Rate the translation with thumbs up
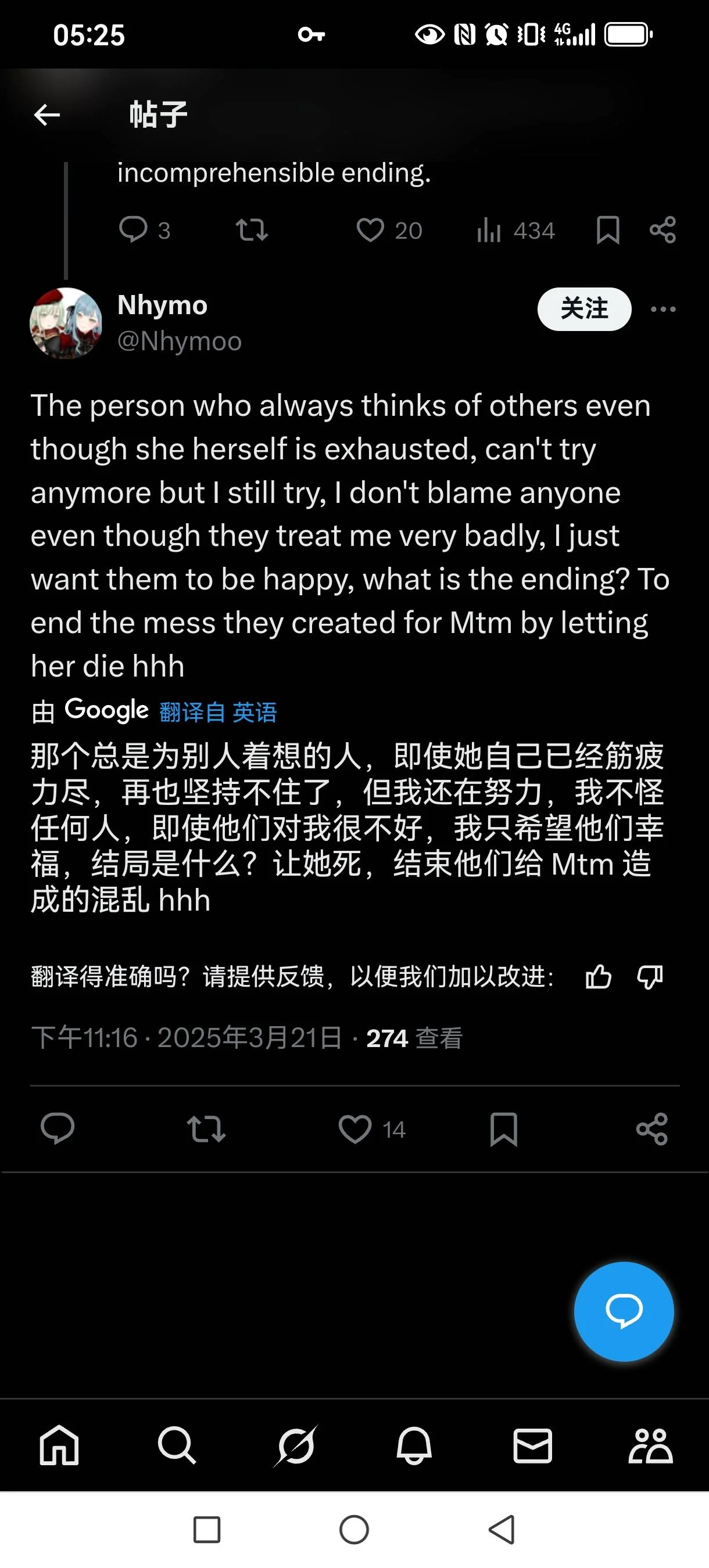 pos(598,977)
